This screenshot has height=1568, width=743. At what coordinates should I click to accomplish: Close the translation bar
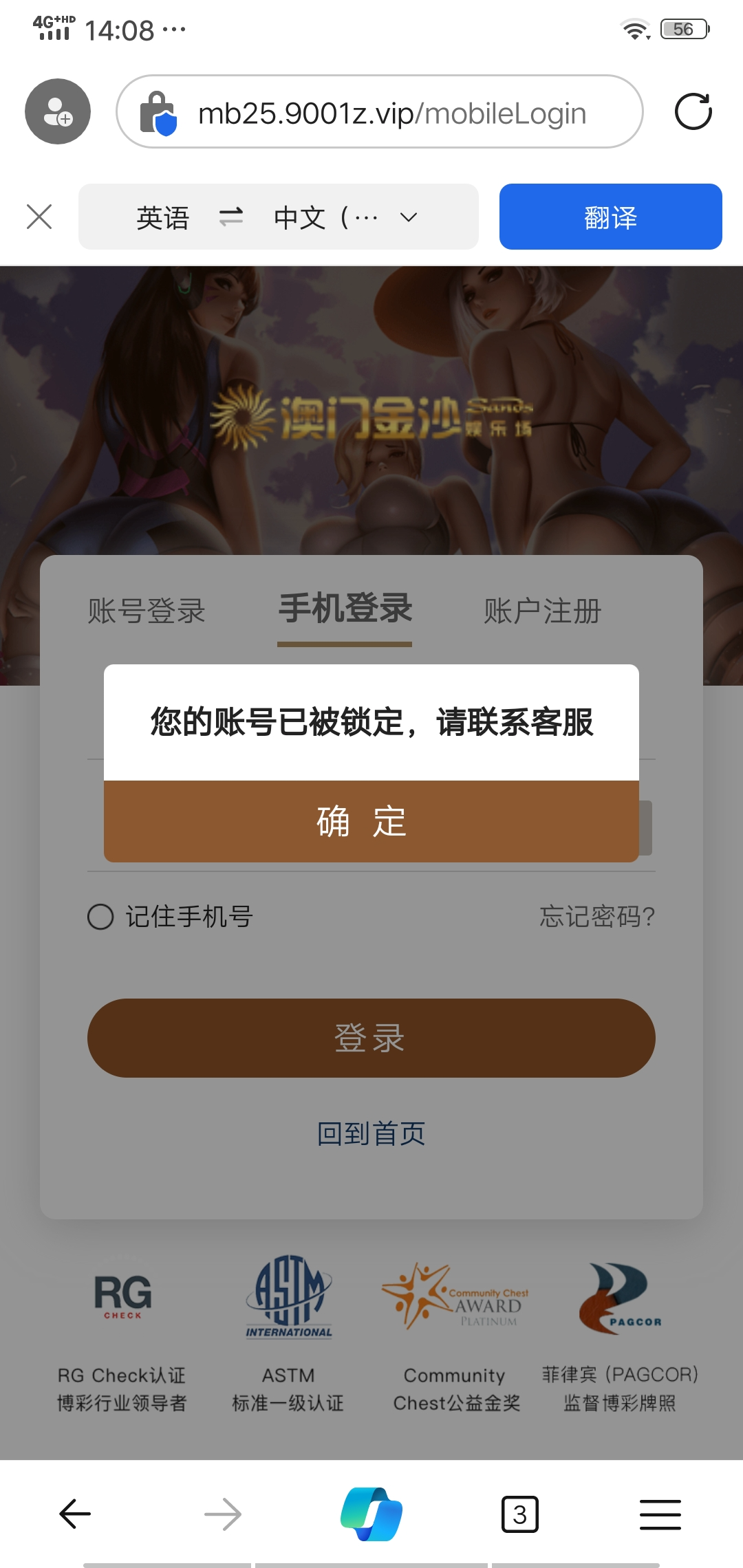39,217
